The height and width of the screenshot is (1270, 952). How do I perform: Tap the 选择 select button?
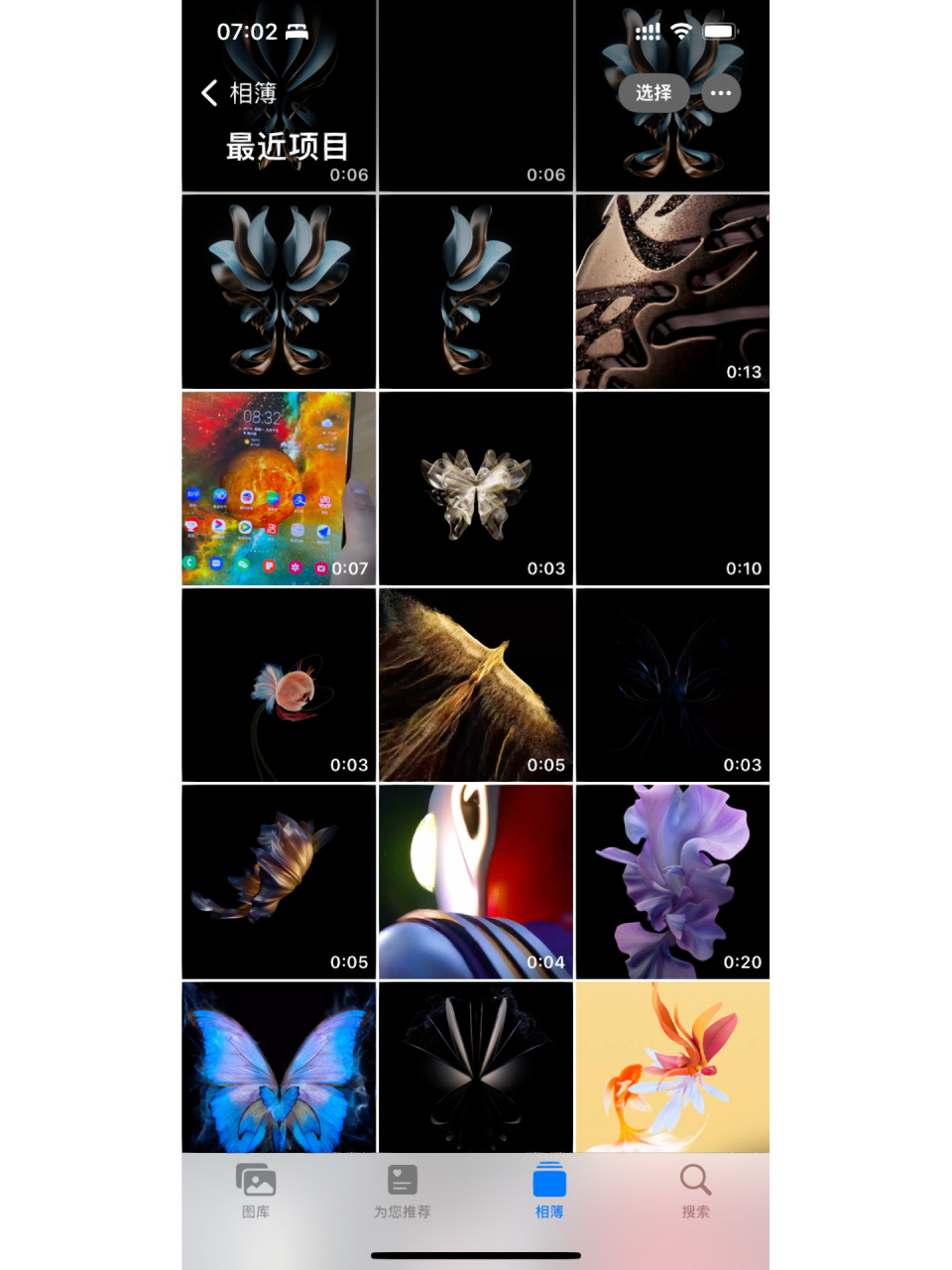(653, 93)
